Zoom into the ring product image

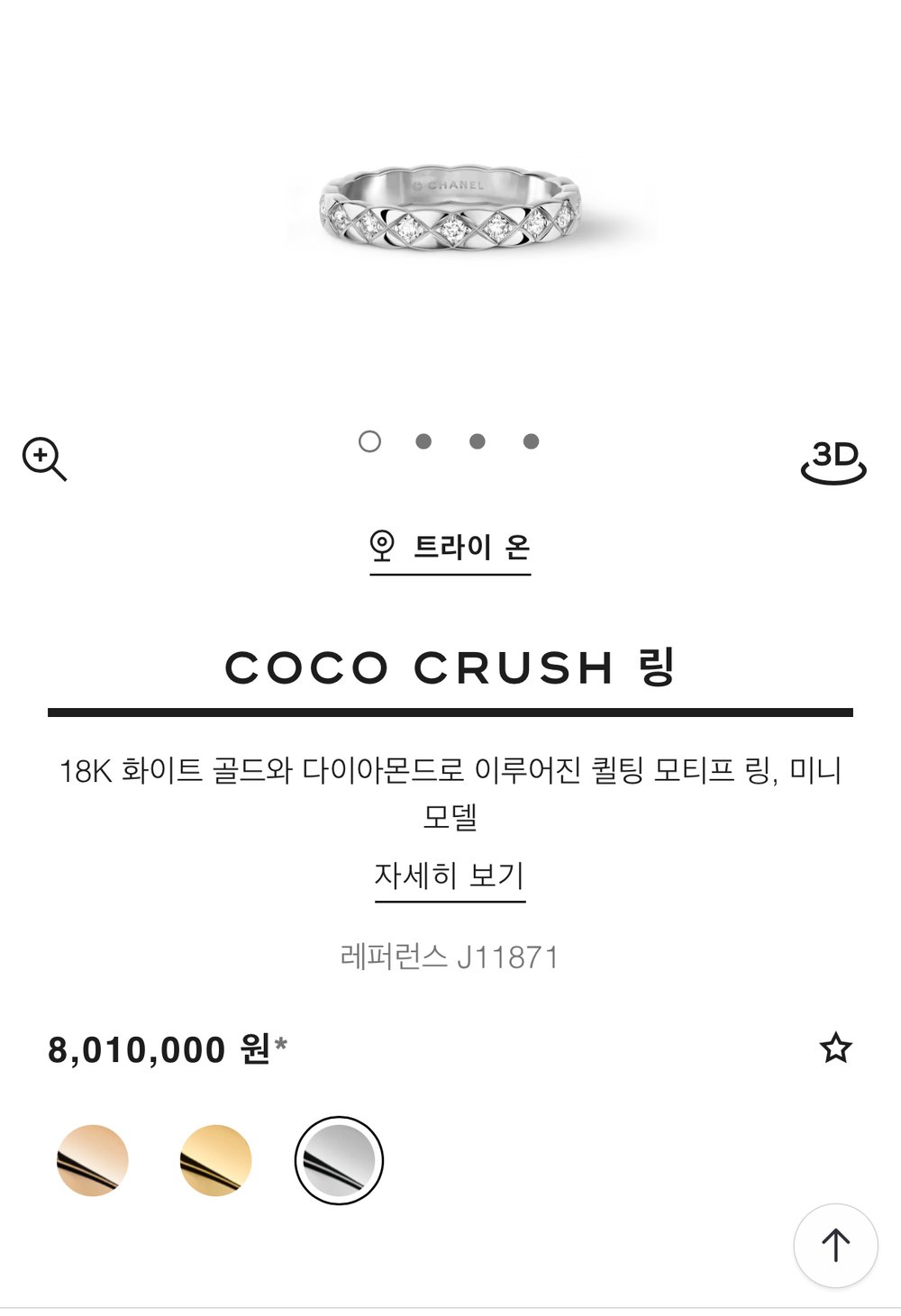point(44,459)
